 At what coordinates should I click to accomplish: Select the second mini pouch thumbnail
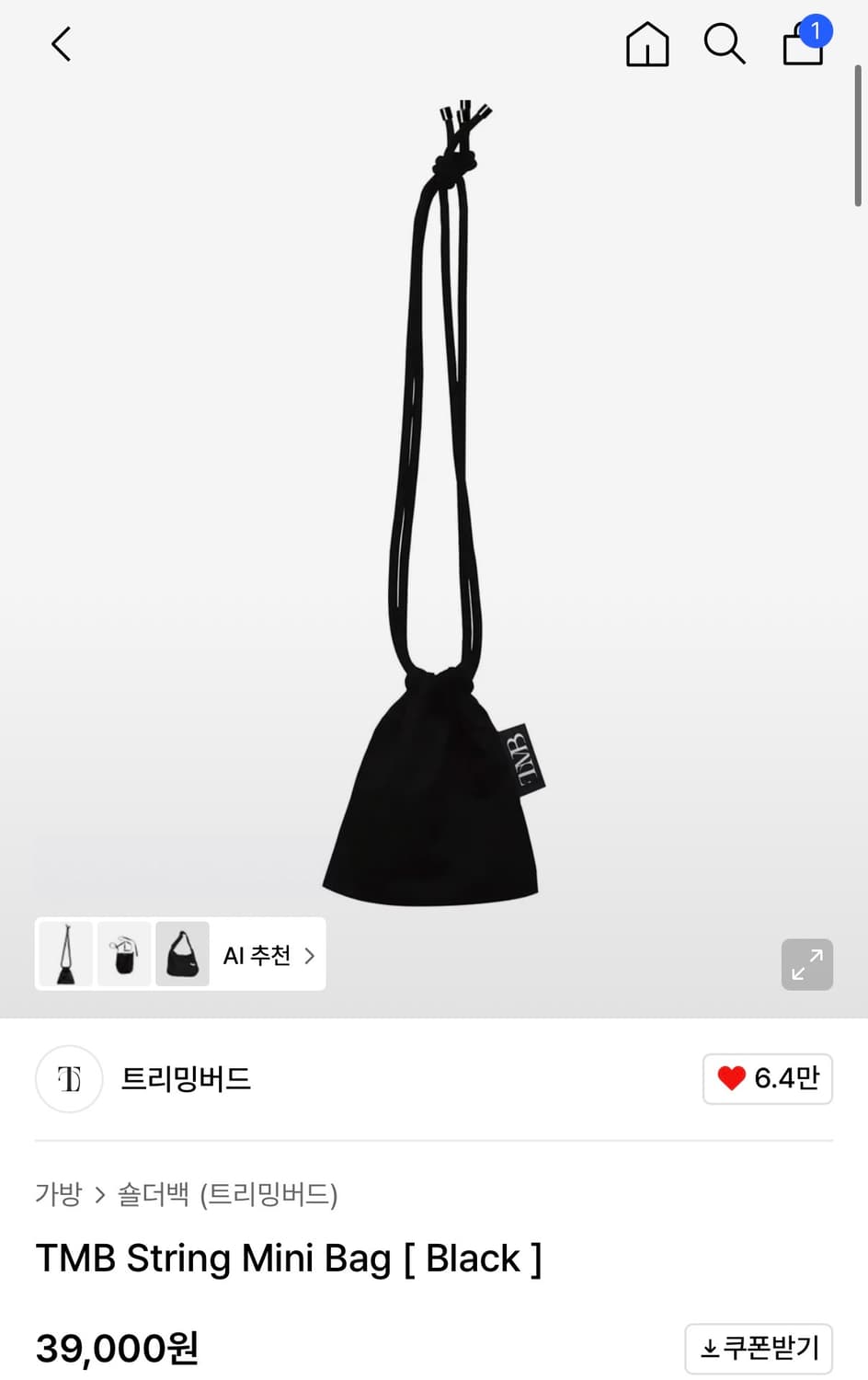click(x=123, y=954)
